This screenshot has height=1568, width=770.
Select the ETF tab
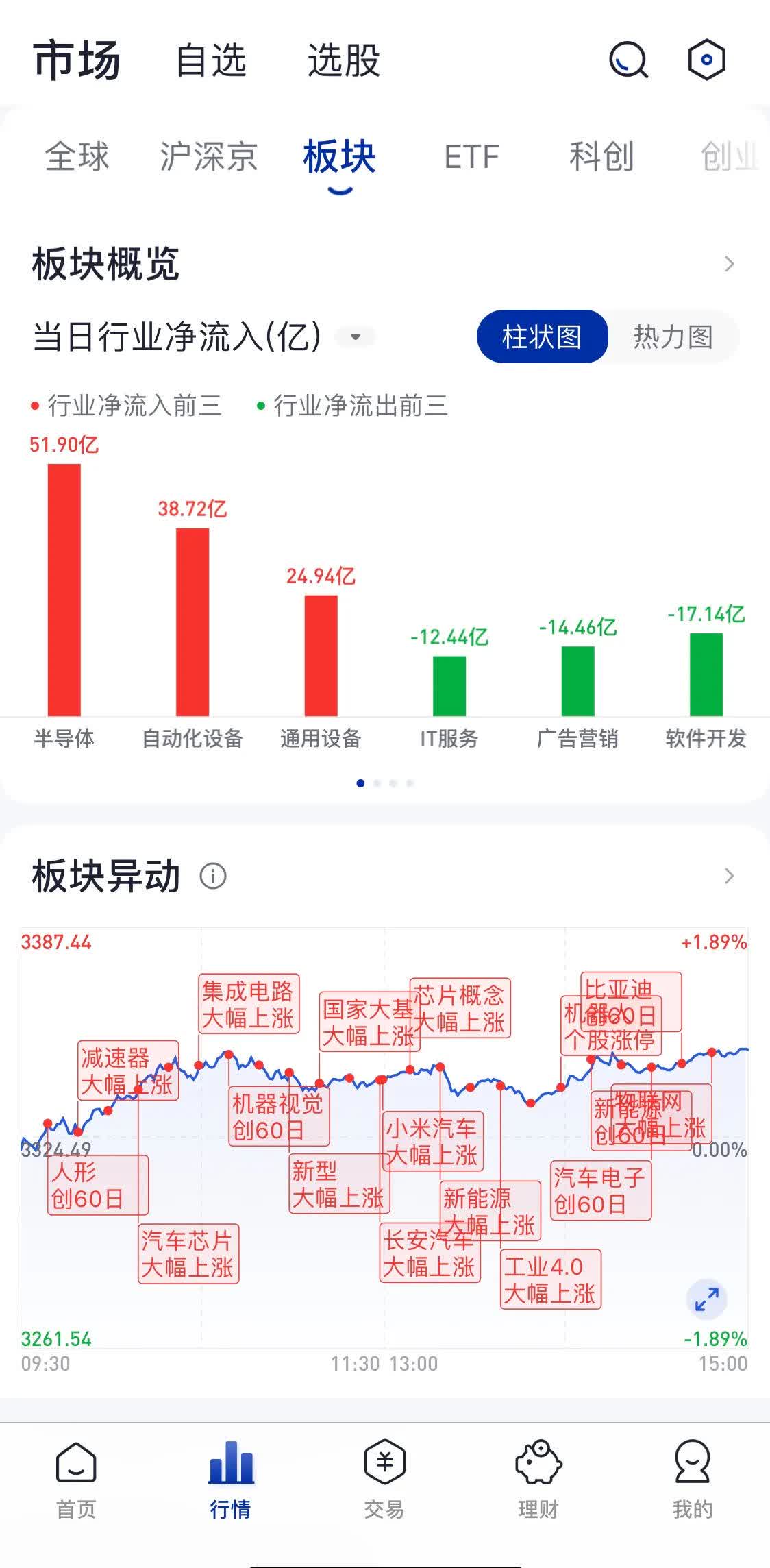click(471, 157)
